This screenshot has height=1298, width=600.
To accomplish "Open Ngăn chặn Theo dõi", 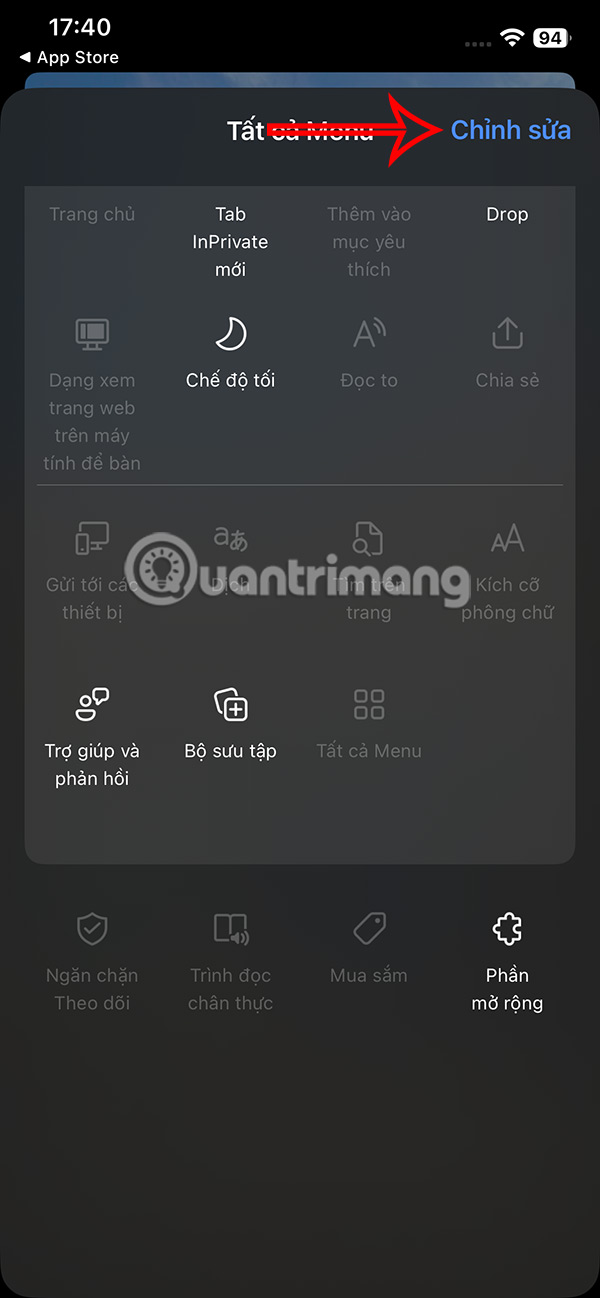I will tap(92, 959).
